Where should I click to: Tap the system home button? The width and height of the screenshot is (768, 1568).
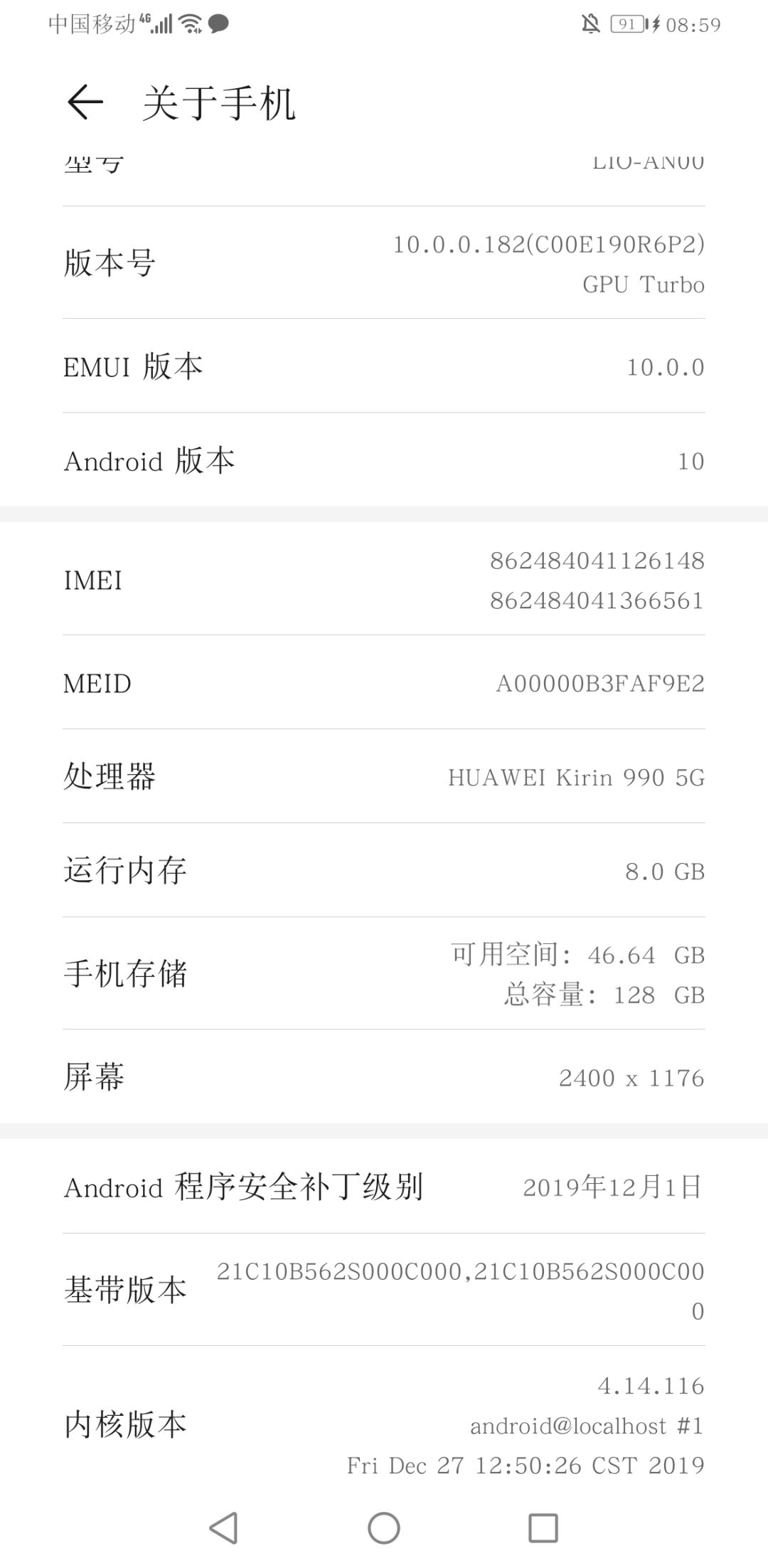click(x=384, y=1527)
